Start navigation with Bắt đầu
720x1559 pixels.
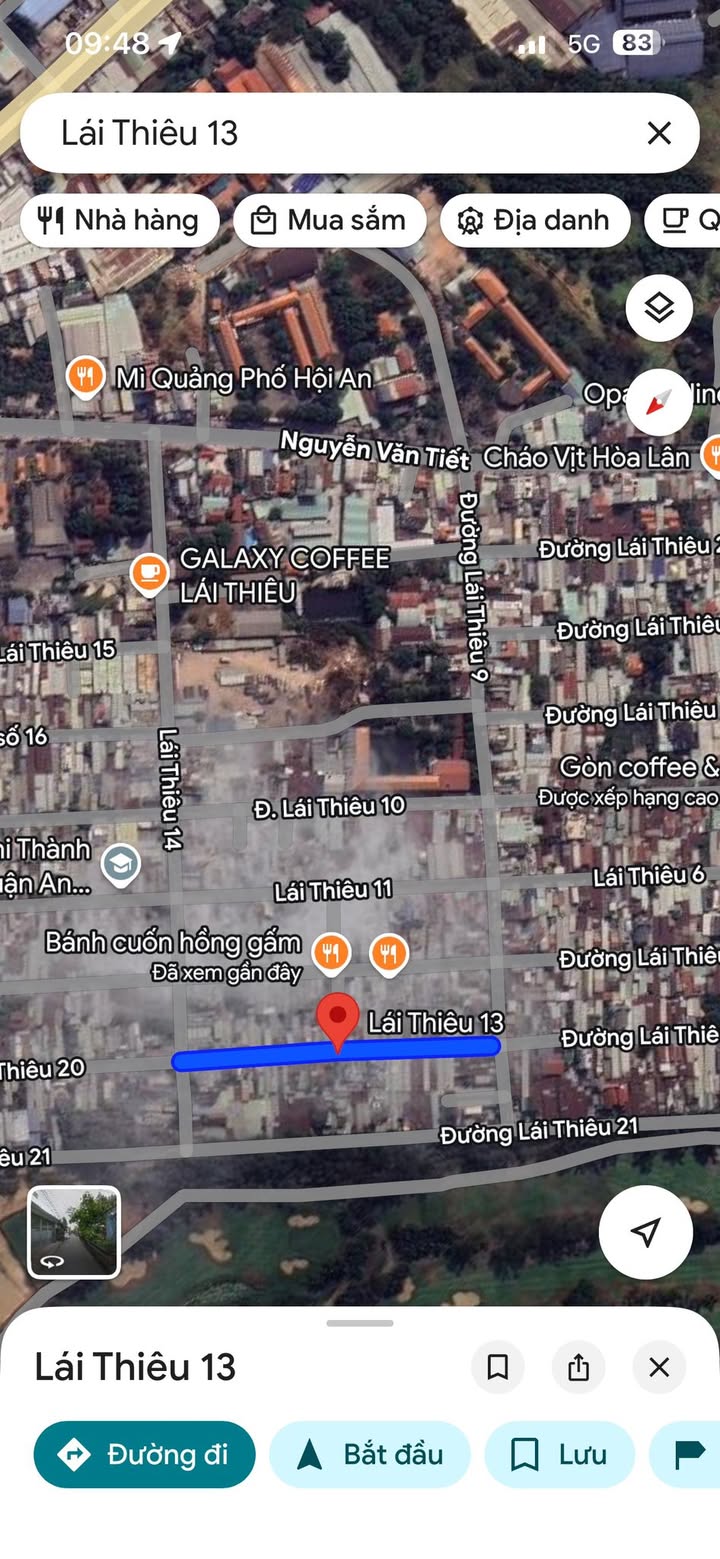[370, 1454]
